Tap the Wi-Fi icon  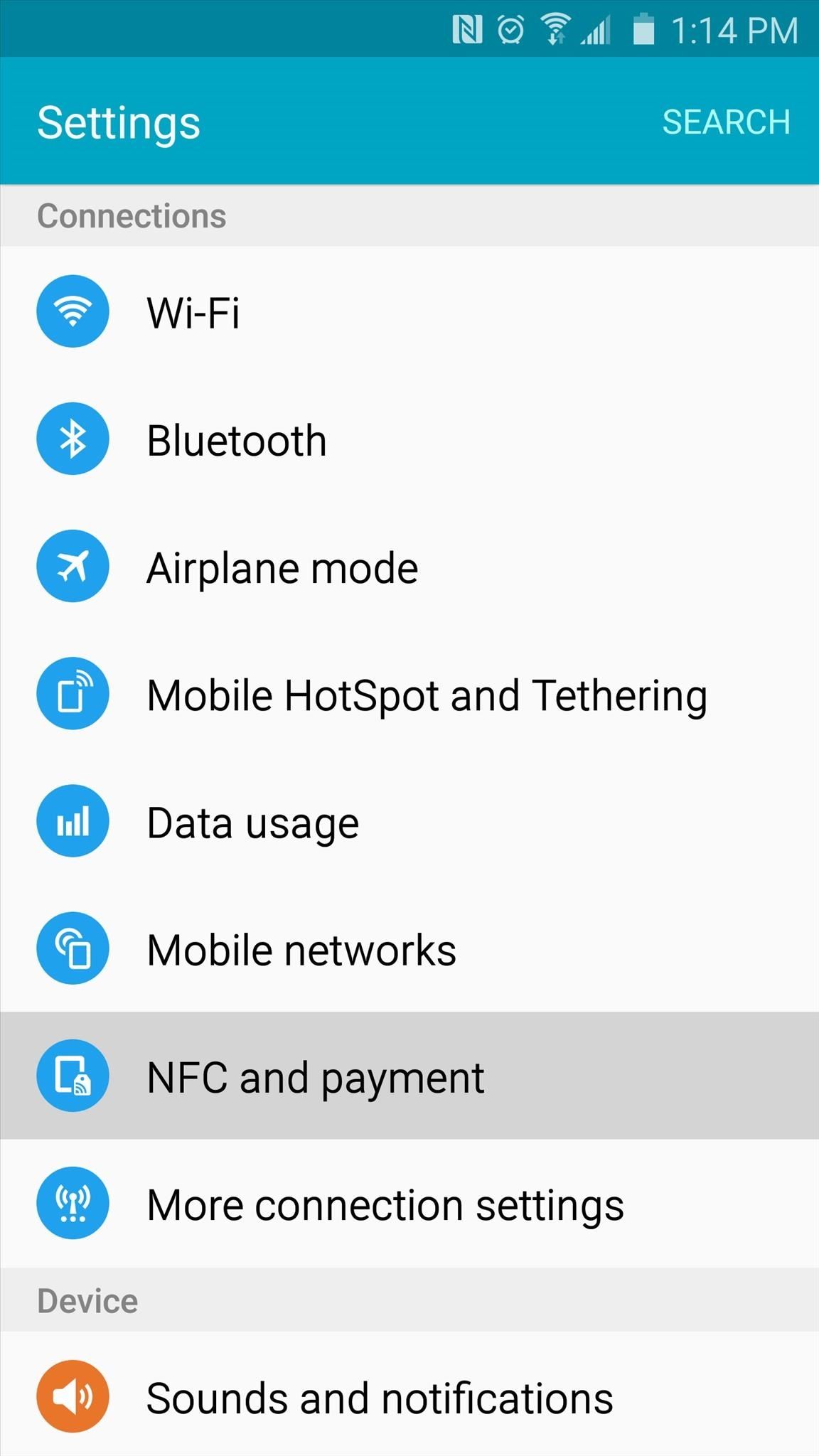tap(73, 311)
